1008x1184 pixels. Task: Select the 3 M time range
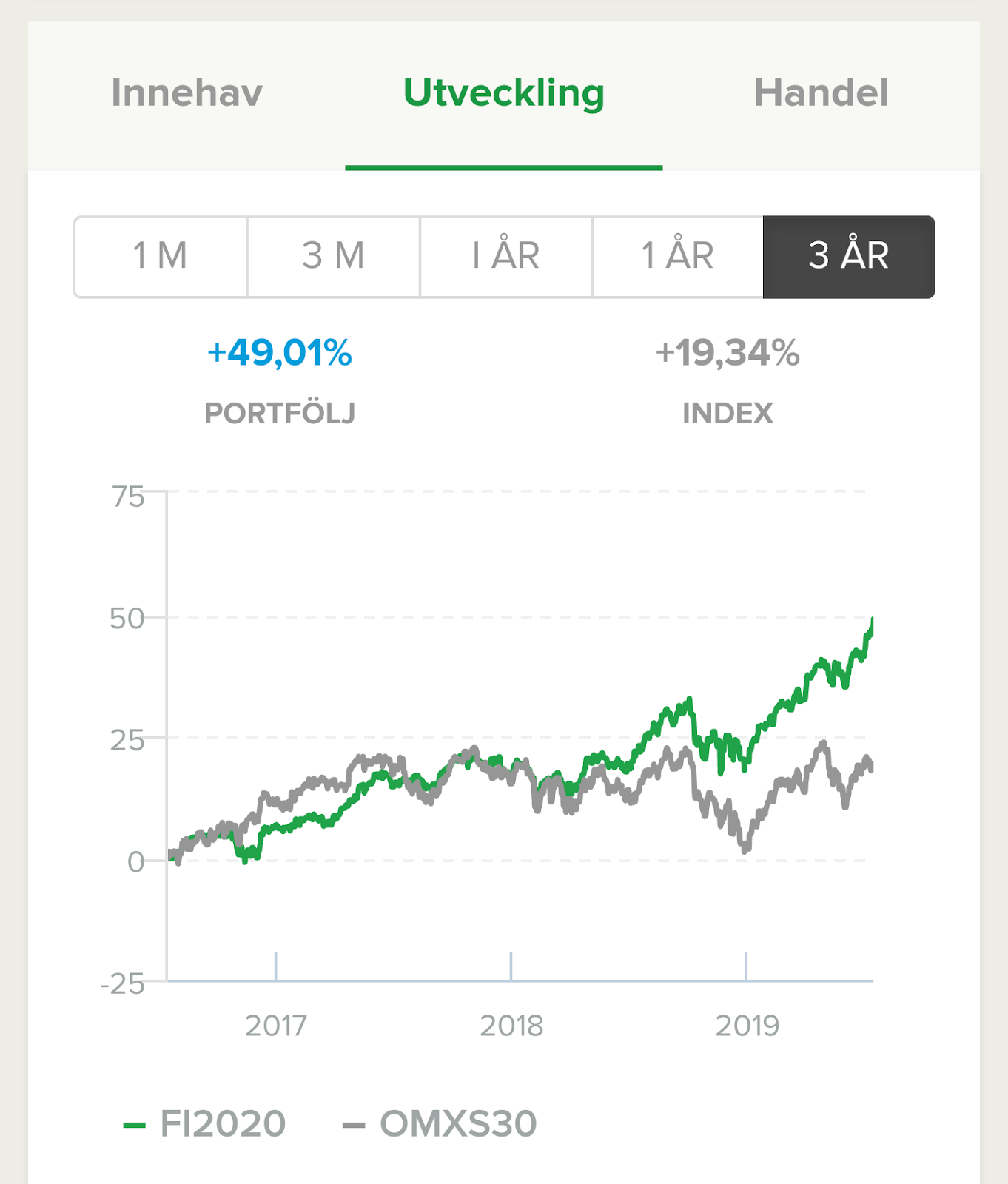pos(332,257)
